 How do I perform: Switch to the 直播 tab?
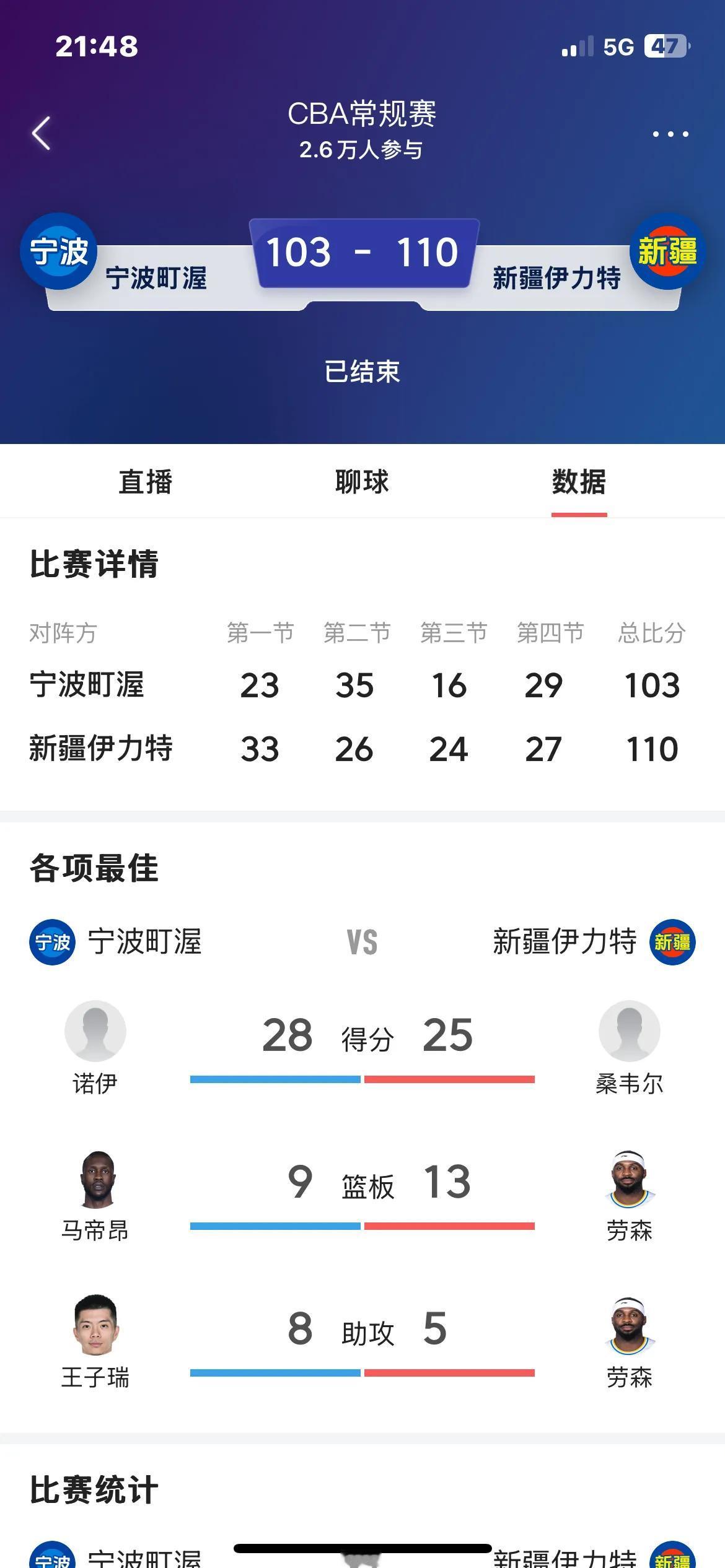click(146, 483)
